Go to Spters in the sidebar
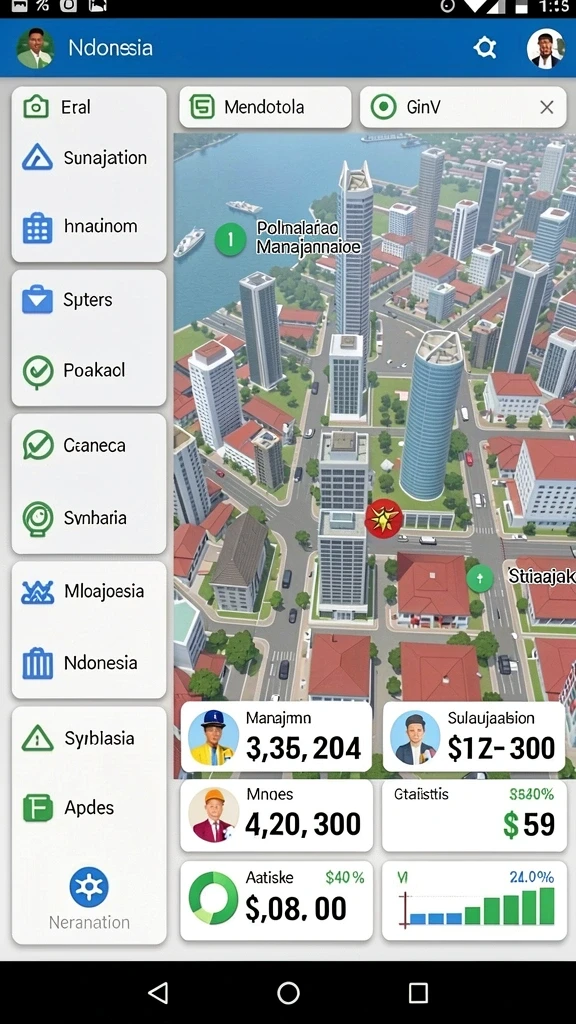This screenshot has height=1024, width=576. [89, 300]
